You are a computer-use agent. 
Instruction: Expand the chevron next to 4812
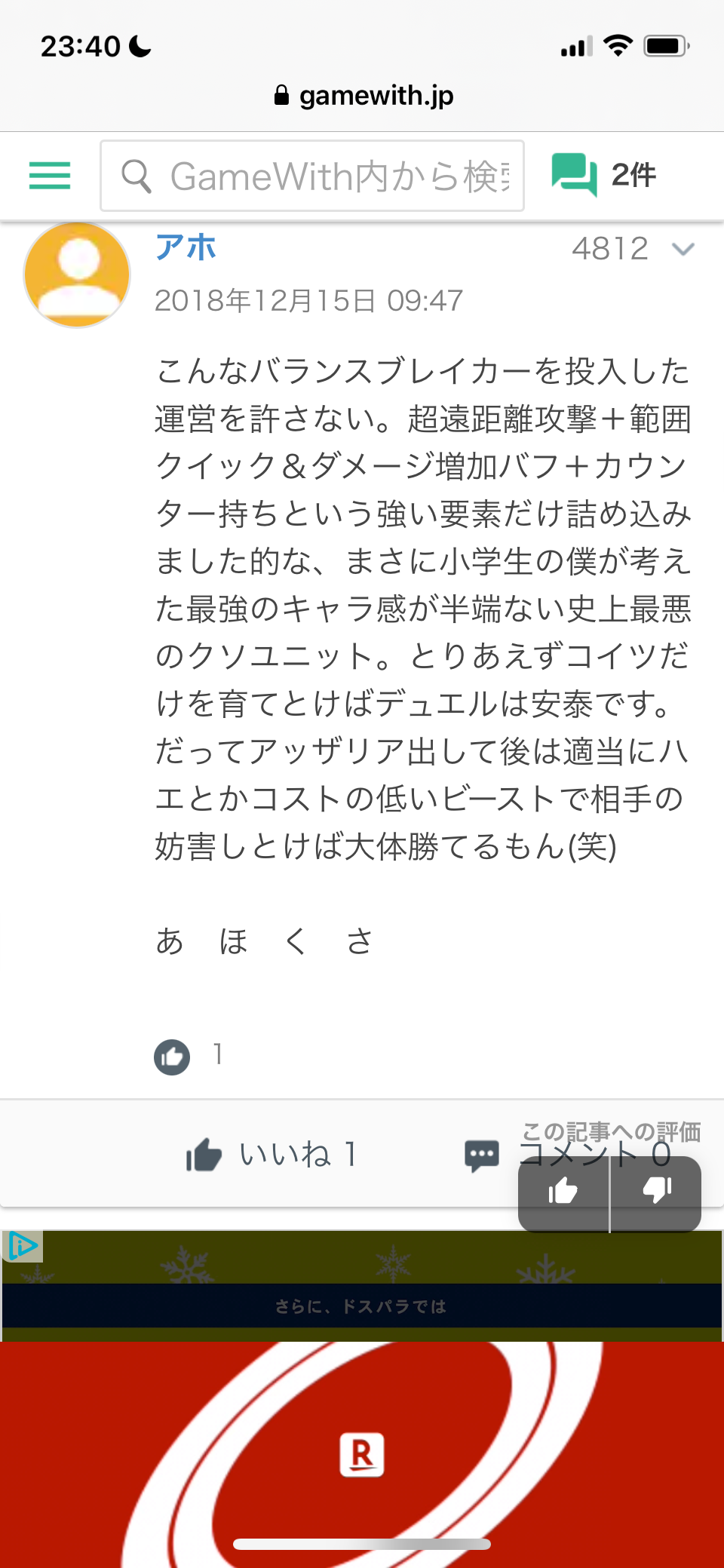(x=683, y=249)
